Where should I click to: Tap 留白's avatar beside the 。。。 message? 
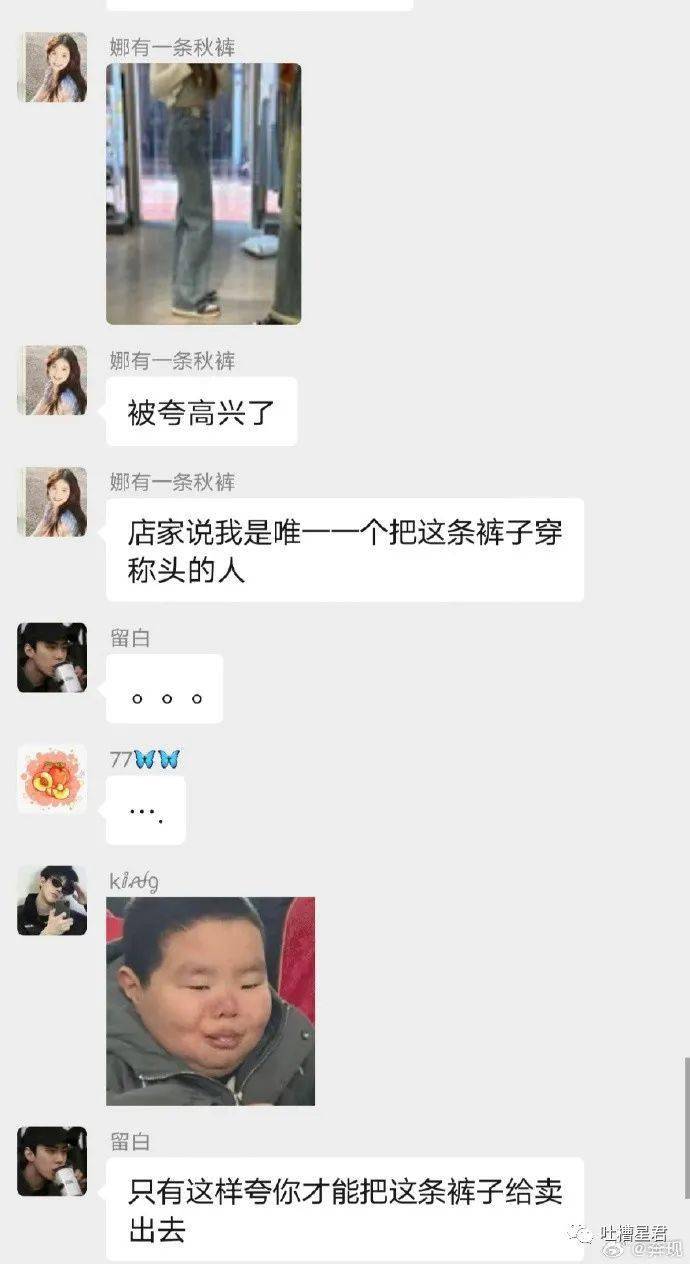point(52,657)
